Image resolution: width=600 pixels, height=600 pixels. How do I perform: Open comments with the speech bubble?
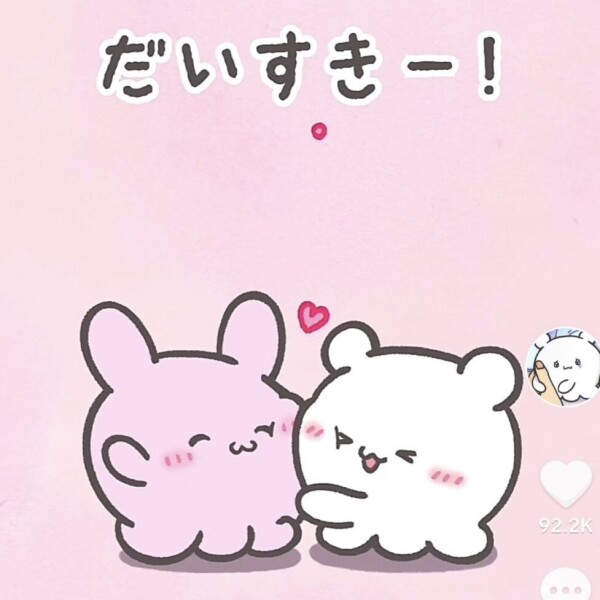(x=567, y=585)
